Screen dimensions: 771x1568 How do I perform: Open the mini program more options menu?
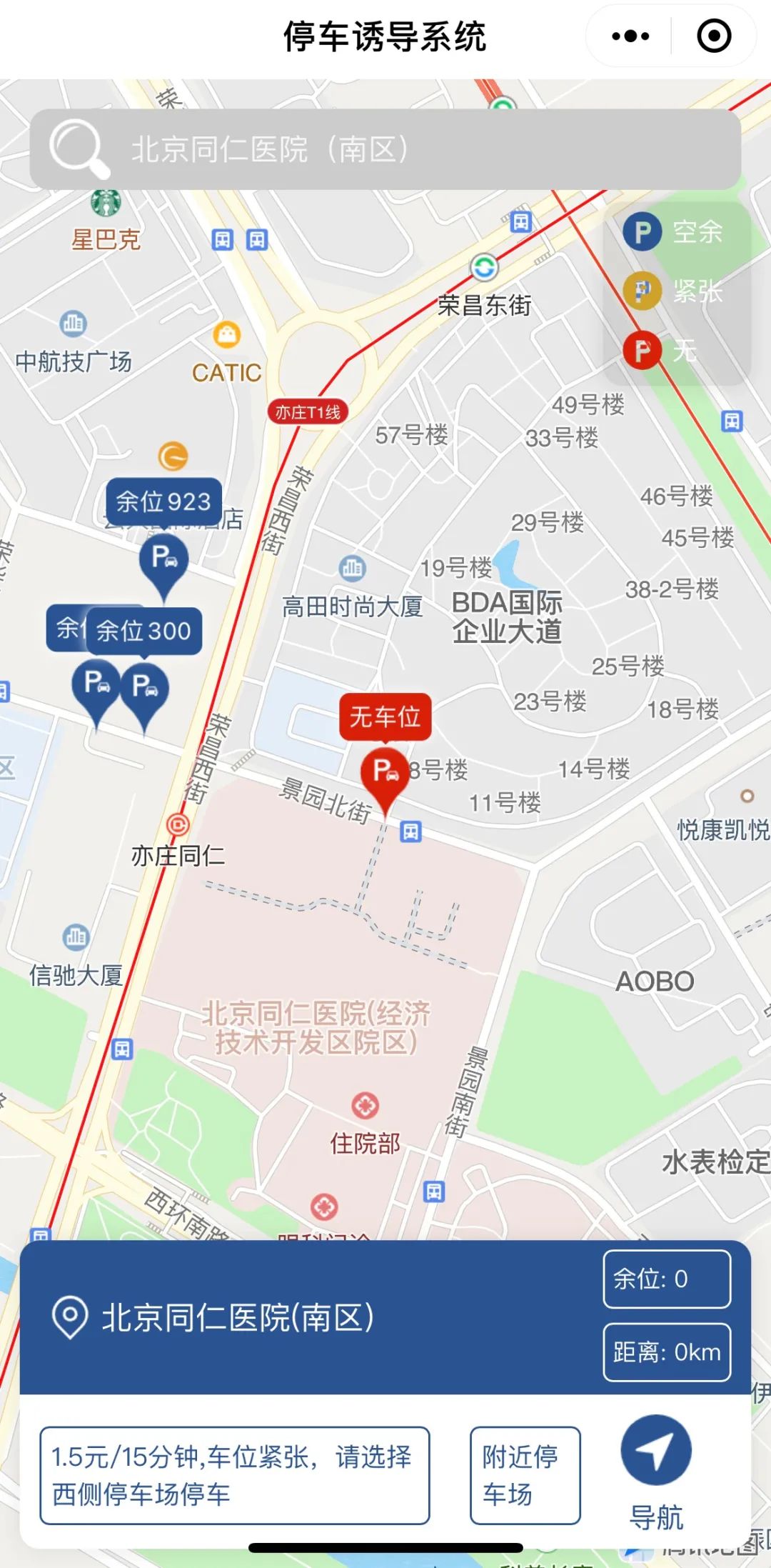tap(630, 36)
